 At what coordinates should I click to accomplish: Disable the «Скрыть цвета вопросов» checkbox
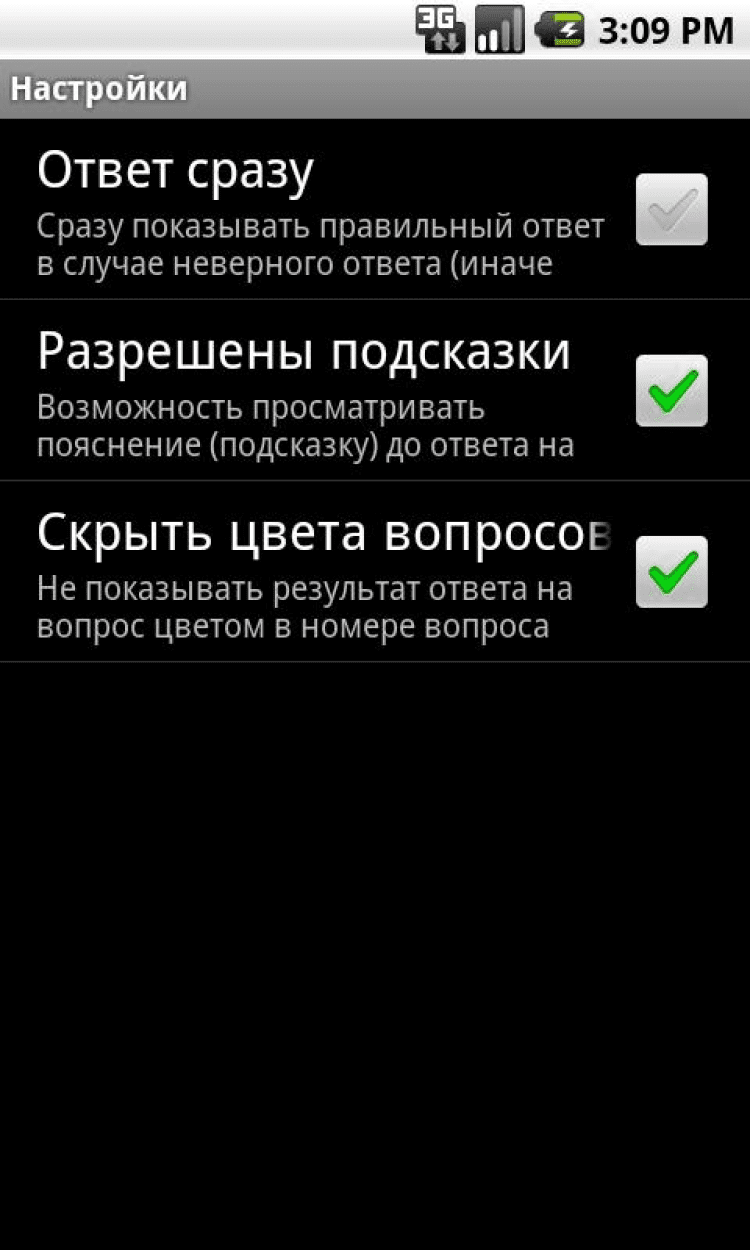[x=671, y=571]
